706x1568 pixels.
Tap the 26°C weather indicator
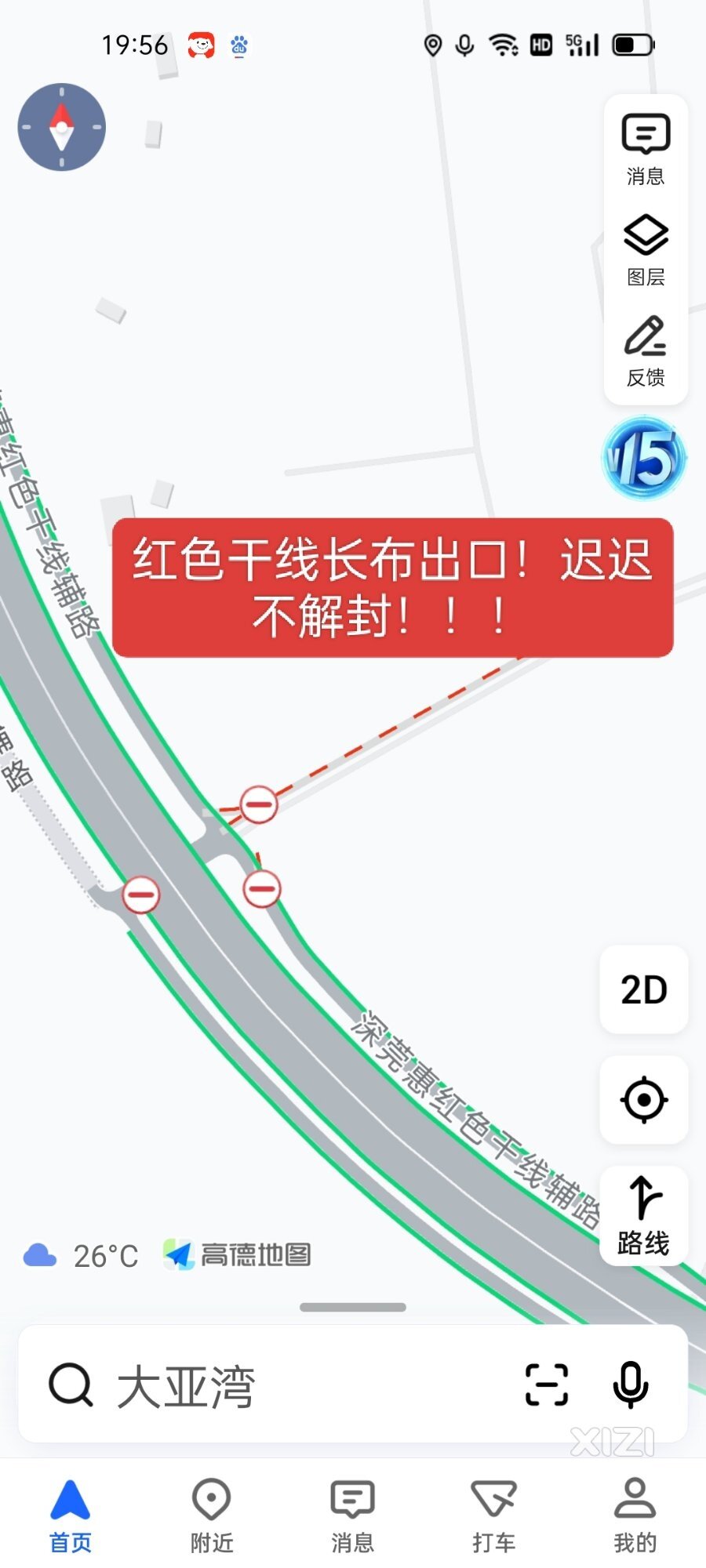tap(82, 1256)
